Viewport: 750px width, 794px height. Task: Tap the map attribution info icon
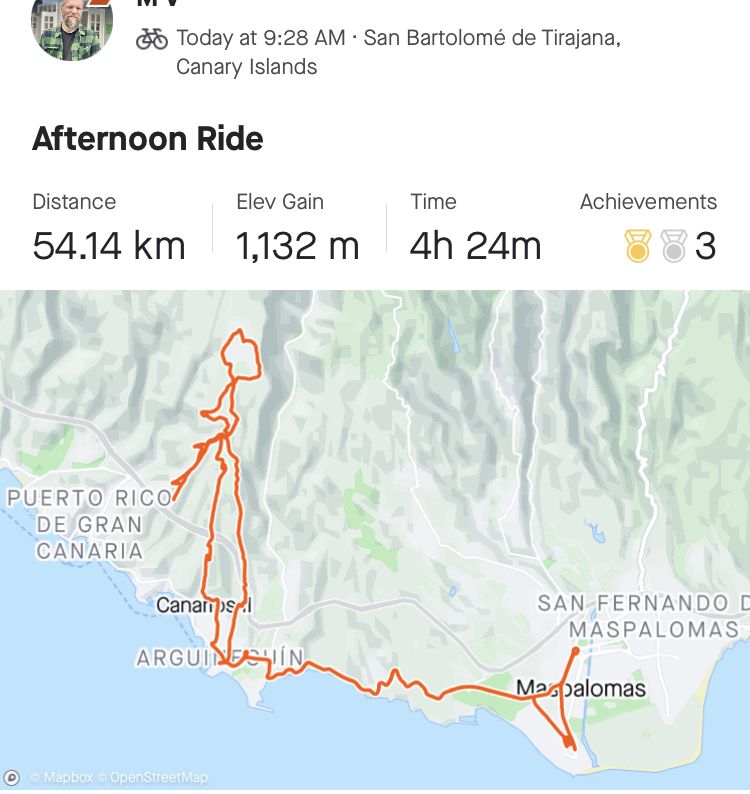point(12,777)
